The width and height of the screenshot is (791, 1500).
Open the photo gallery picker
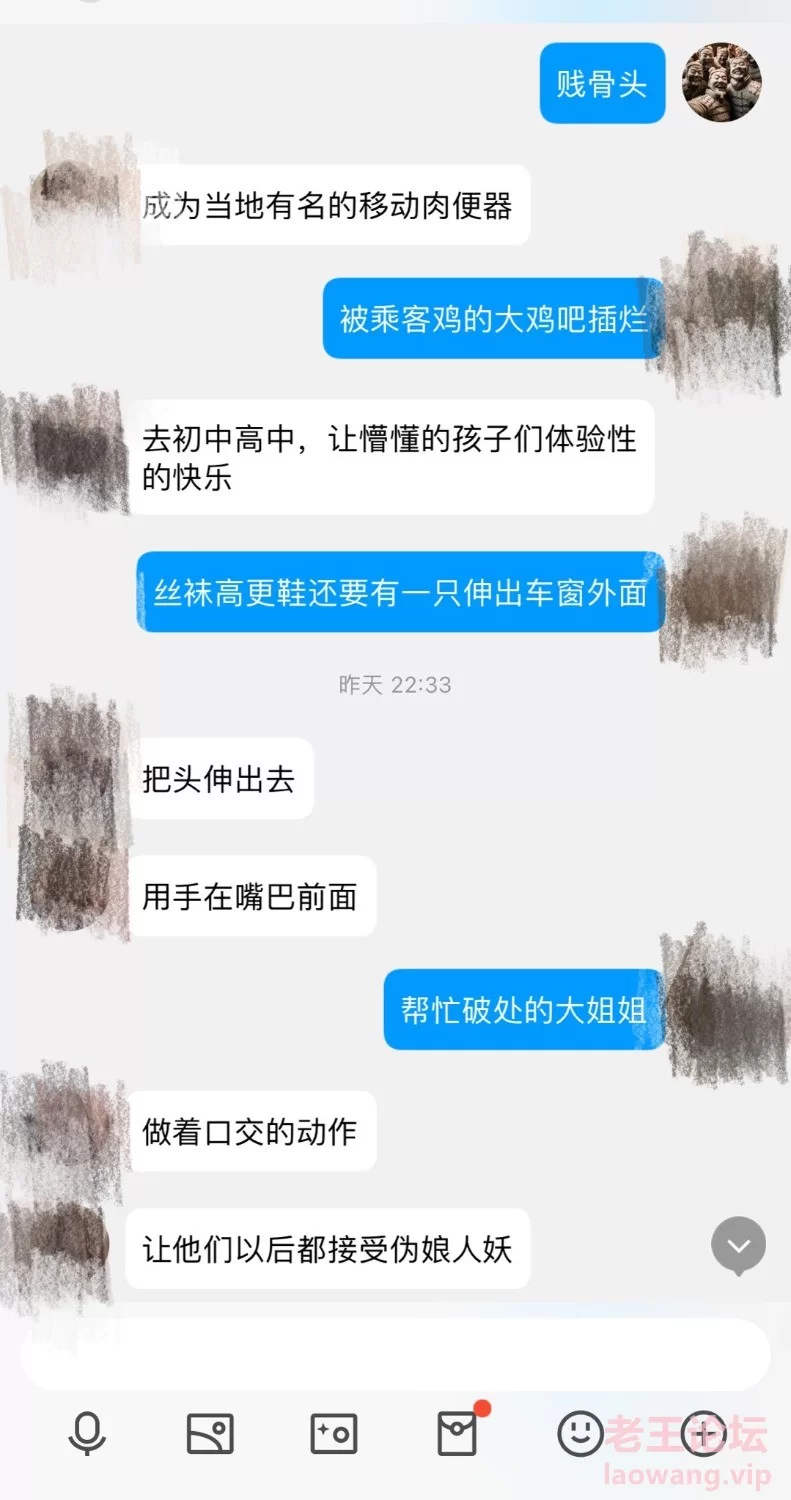pyautogui.click(x=210, y=1434)
